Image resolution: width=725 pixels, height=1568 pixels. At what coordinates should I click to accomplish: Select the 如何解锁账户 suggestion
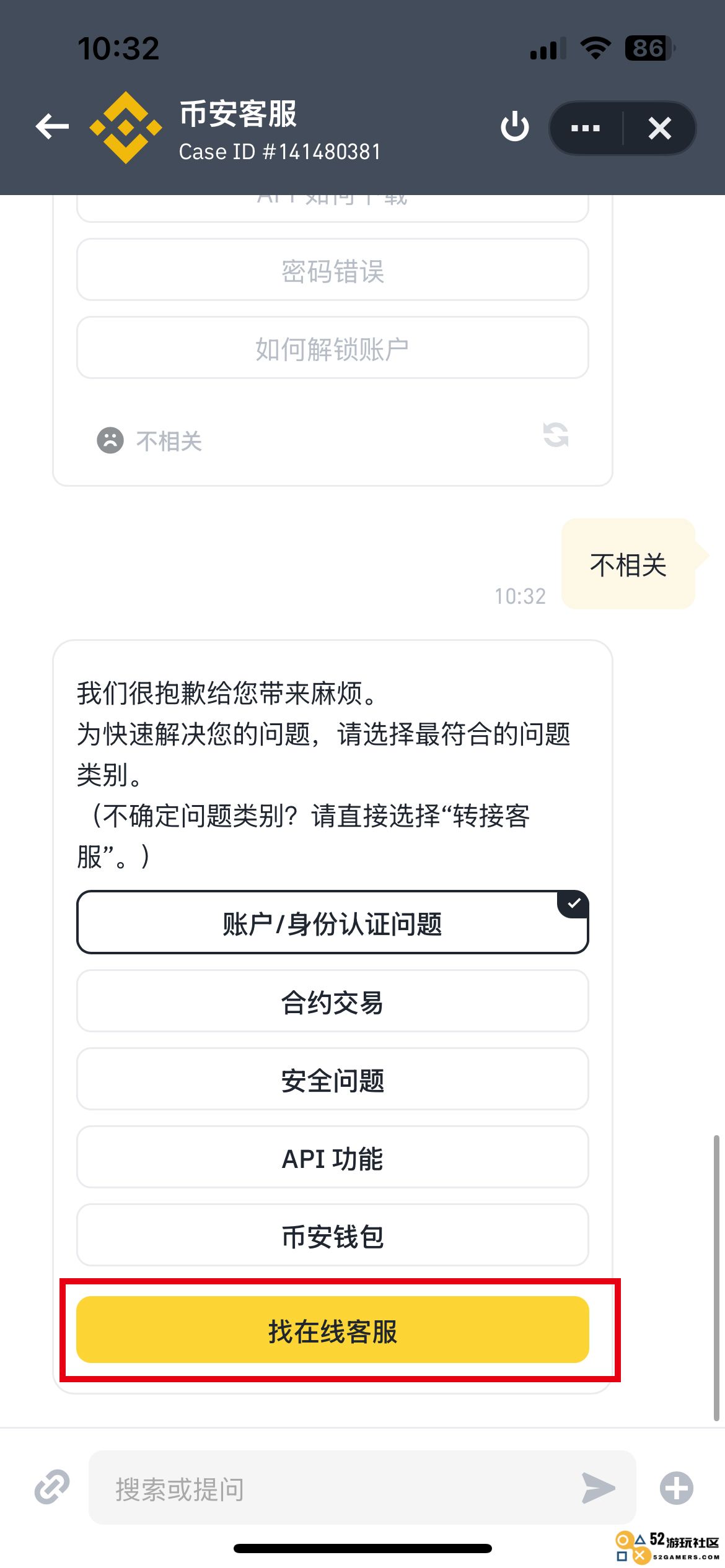click(x=333, y=348)
